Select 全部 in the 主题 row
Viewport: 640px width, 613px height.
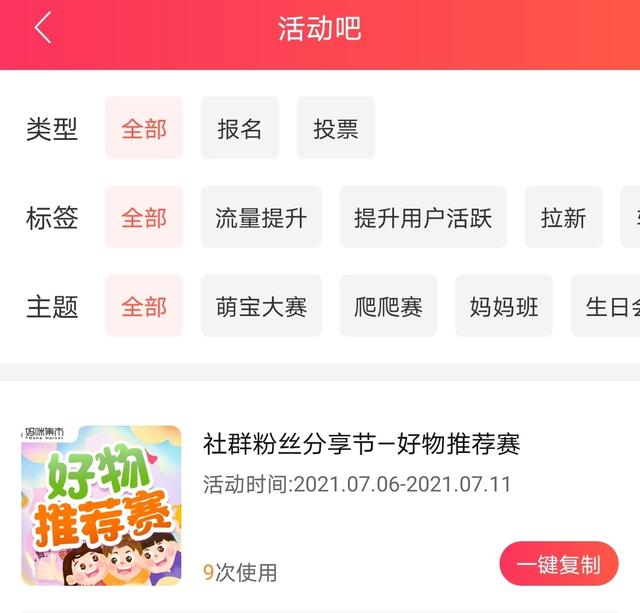(x=144, y=306)
